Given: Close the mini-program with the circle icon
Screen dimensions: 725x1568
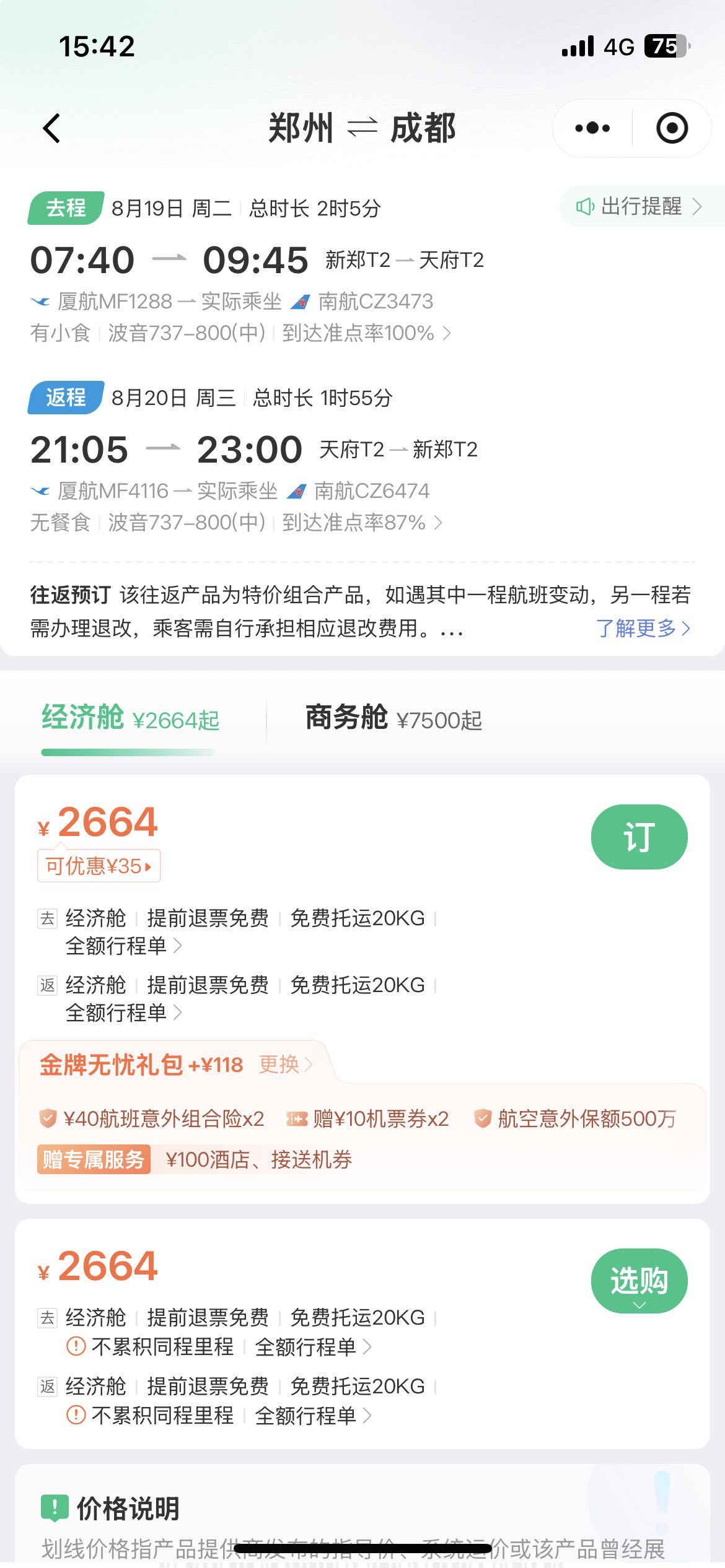Looking at the screenshot, I should click(672, 128).
